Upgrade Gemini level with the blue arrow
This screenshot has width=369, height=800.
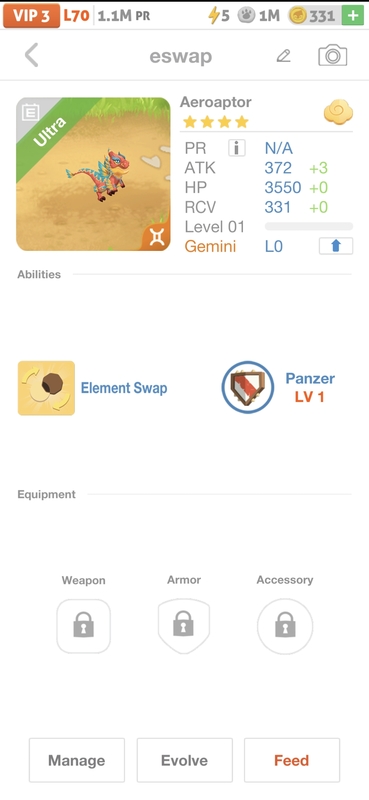coord(336,246)
